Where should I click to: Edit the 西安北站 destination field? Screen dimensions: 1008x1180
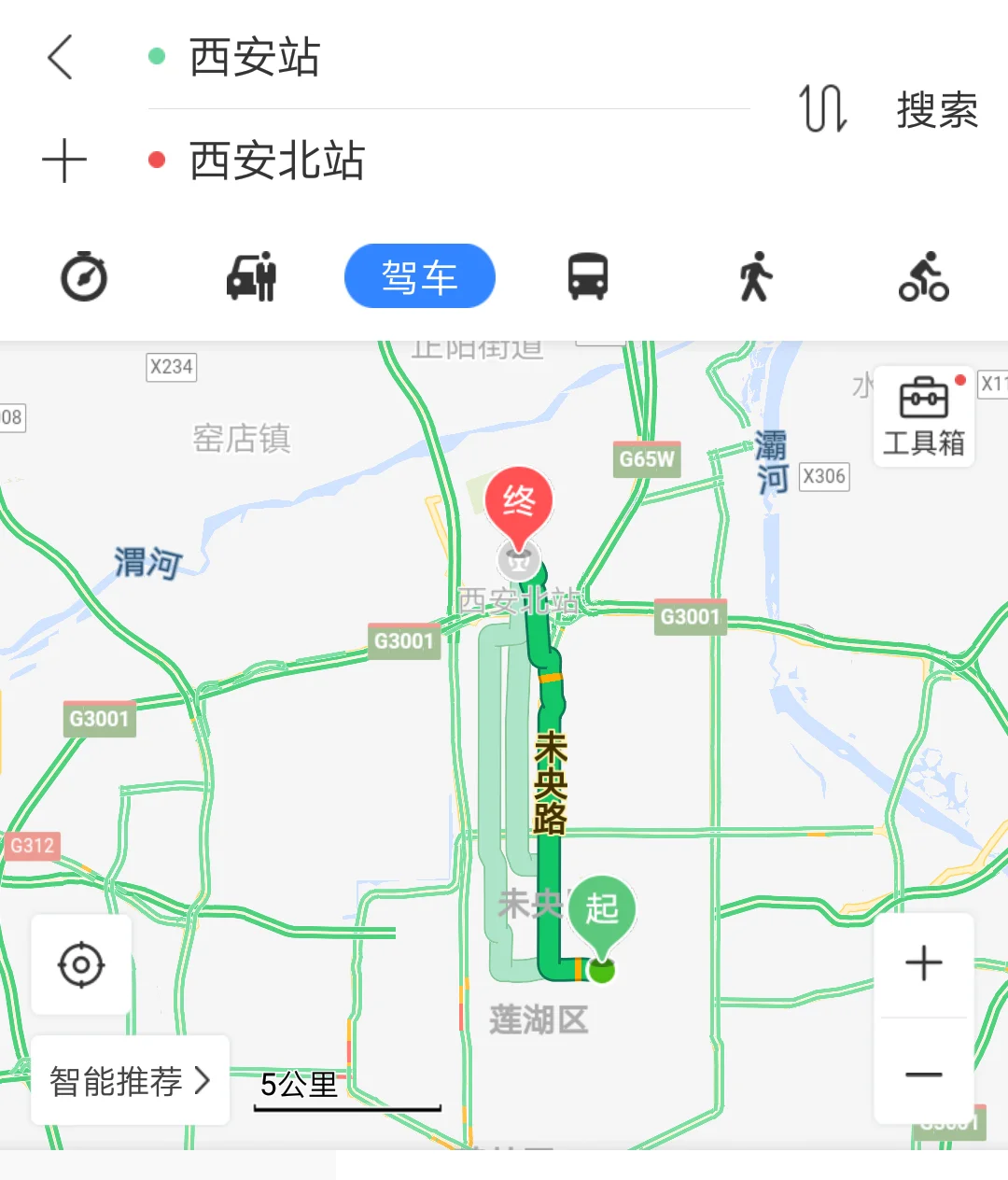pyautogui.click(x=275, y=162)
